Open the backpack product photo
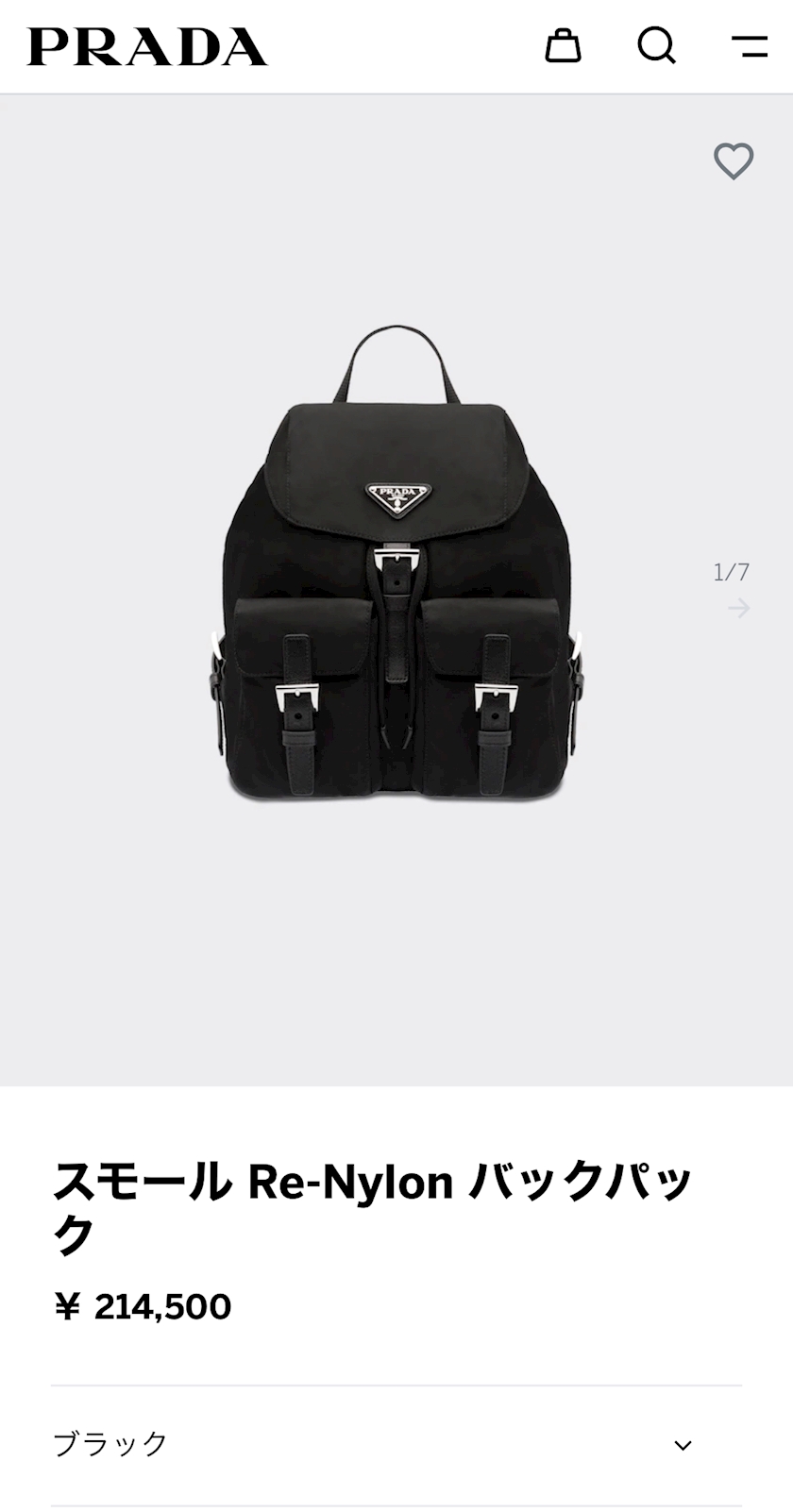The height and width of the screenshot is (1512, 793). 396,566
